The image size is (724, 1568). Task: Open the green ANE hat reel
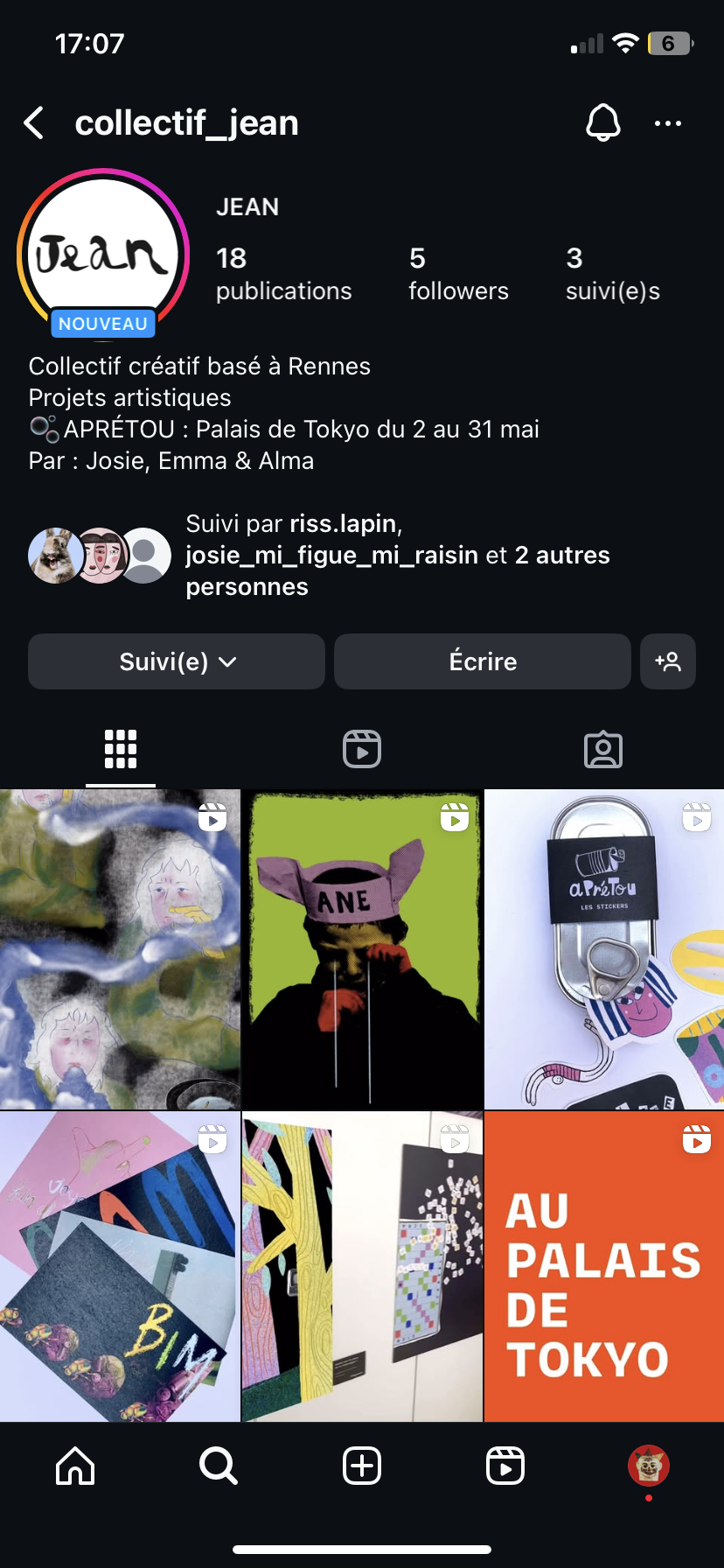(x=362, y=949)
